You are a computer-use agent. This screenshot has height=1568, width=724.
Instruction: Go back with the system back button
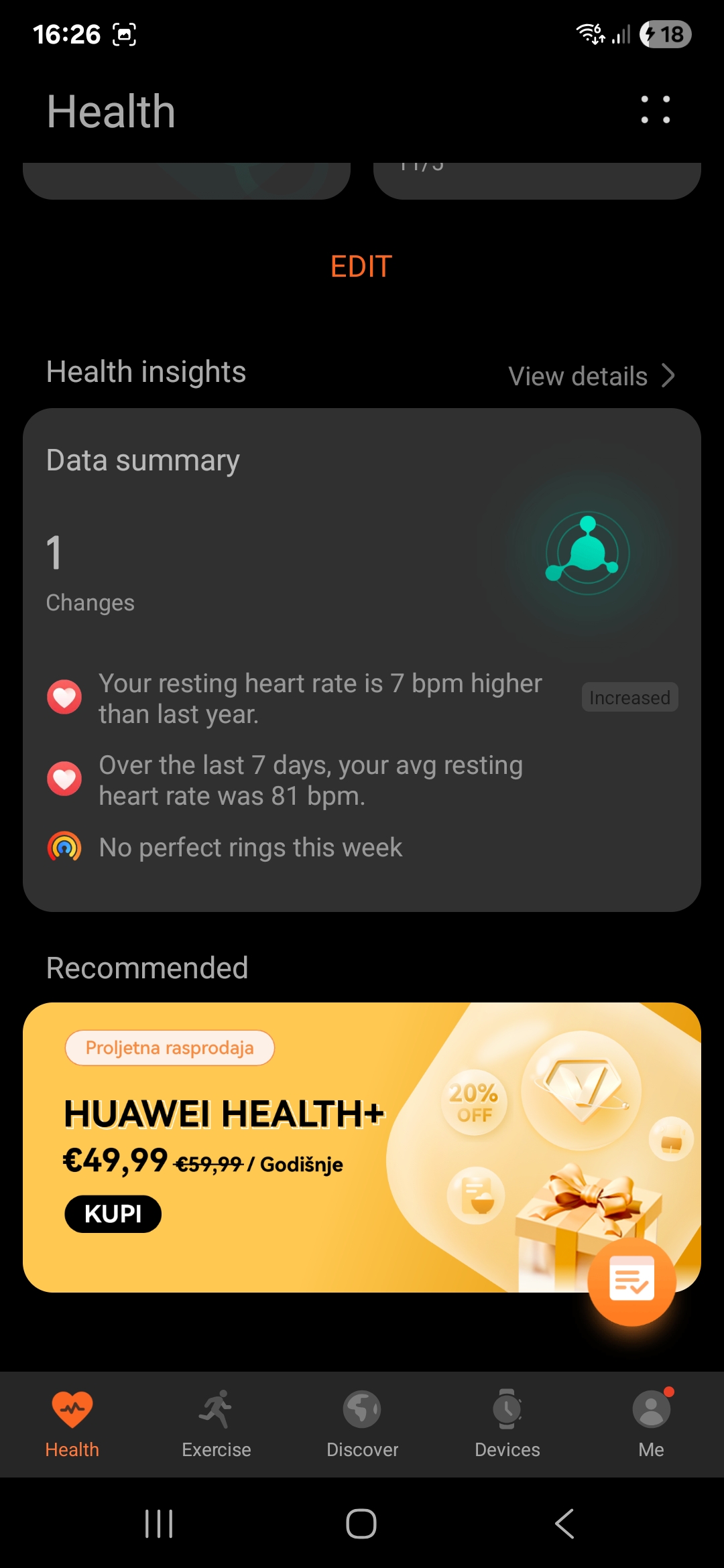564,1524
